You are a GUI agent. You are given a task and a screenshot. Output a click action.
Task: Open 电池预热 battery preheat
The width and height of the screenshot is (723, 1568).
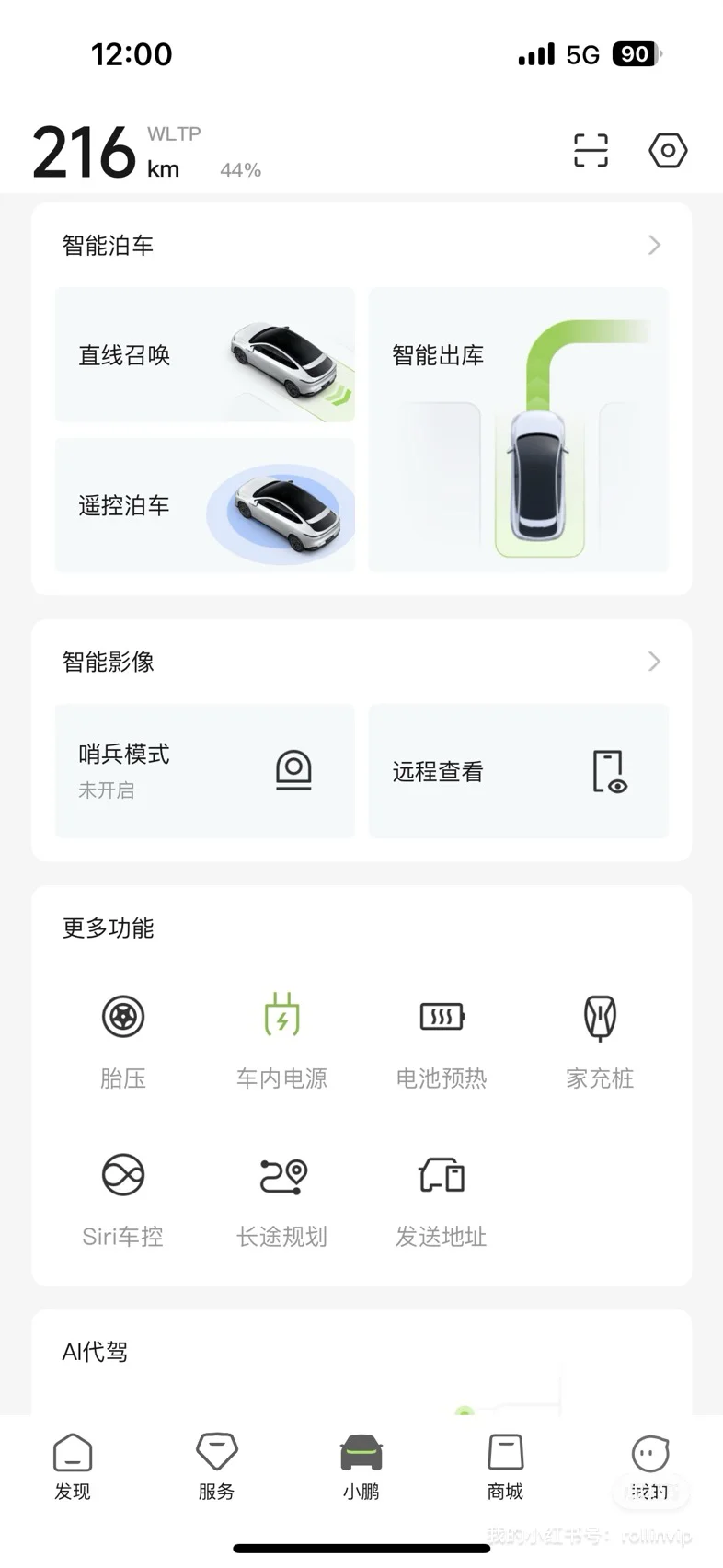tap(442, 1042)
